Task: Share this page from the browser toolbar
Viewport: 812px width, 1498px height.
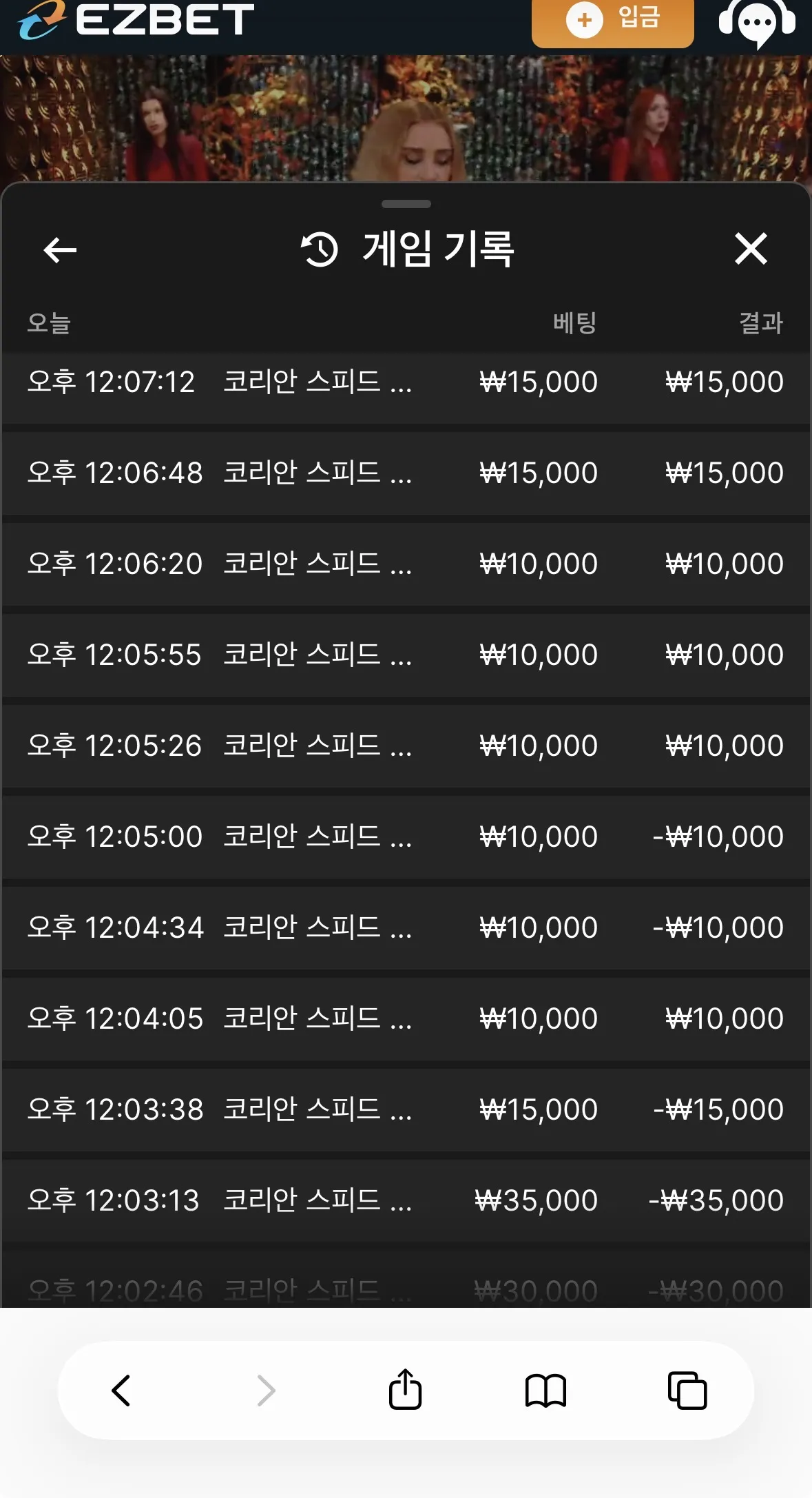Action: (405, 1389)
